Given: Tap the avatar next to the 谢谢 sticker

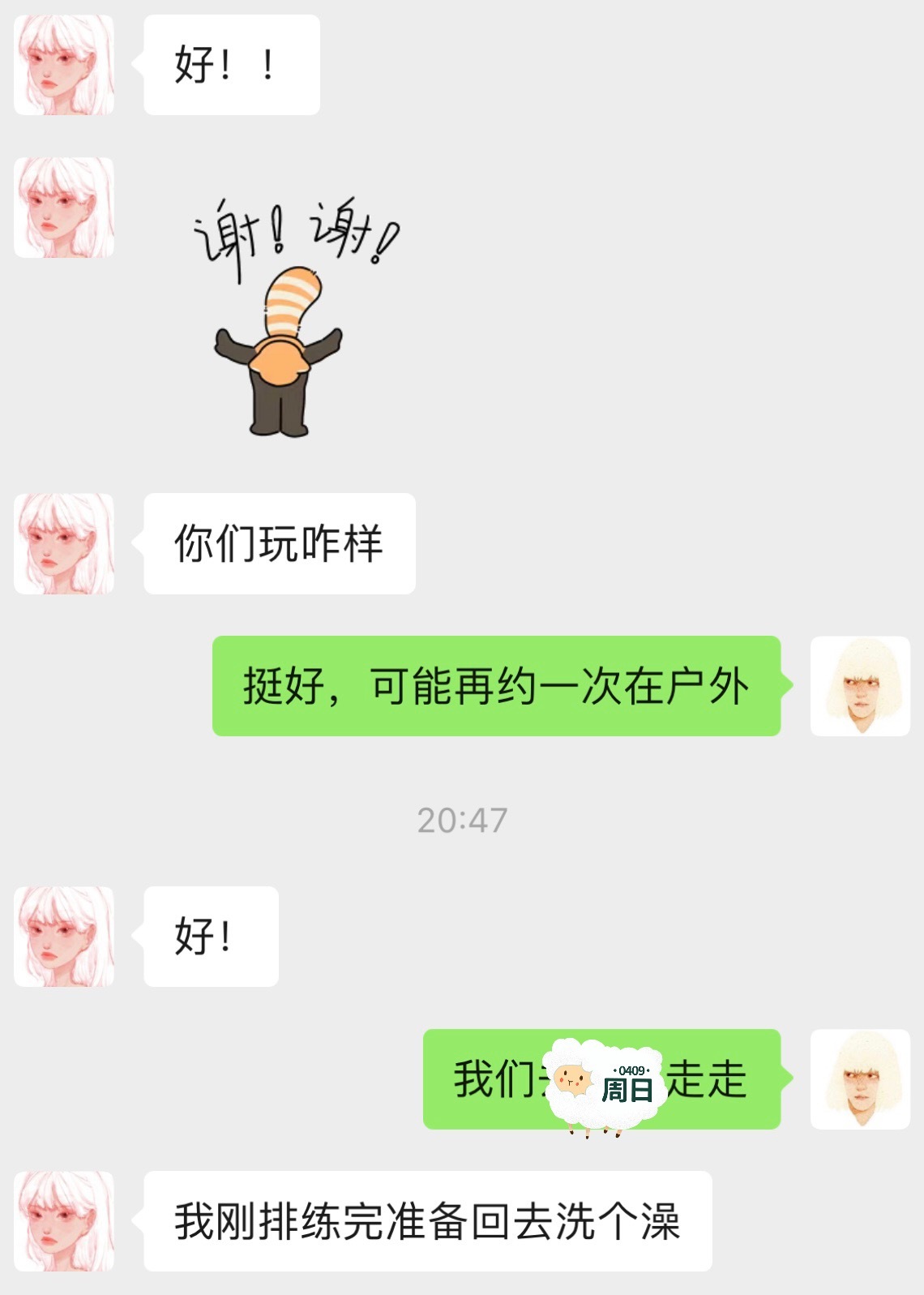Looking at the screenshot, I should click(64, 208).
